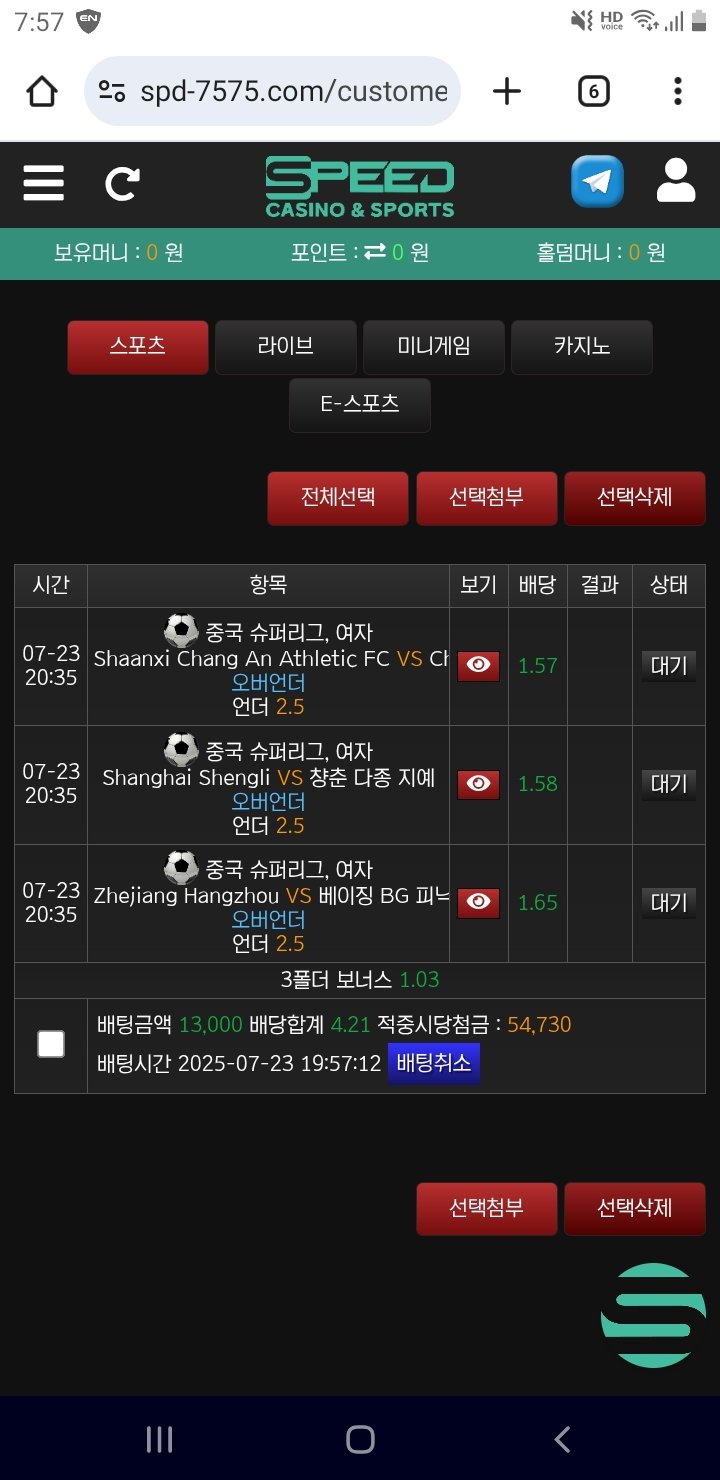
Task: Select the E-스포츠 tab
Action: [360, 405]
